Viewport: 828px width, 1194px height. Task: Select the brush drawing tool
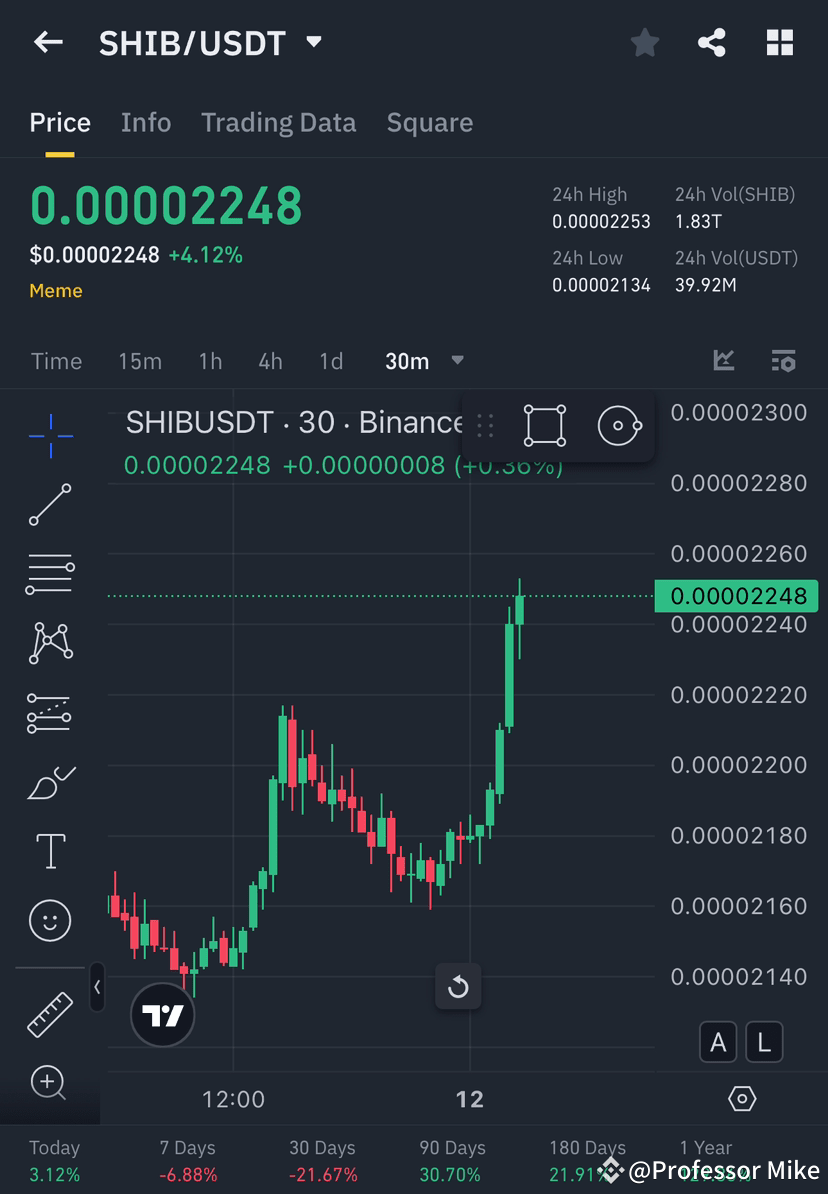pyautogui.click(x=50, y=782)
